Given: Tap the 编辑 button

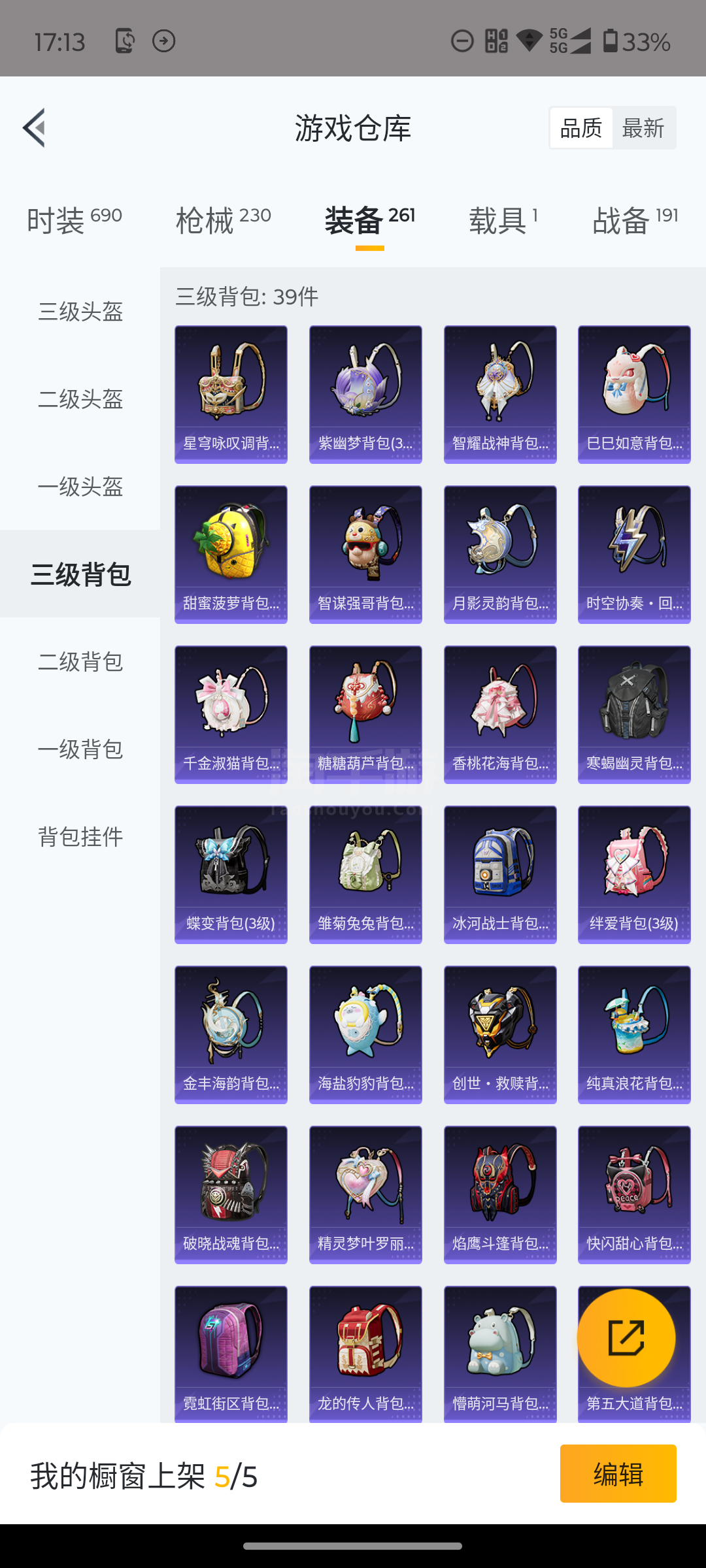Looking at the screenshot, I should (618, 1473).
